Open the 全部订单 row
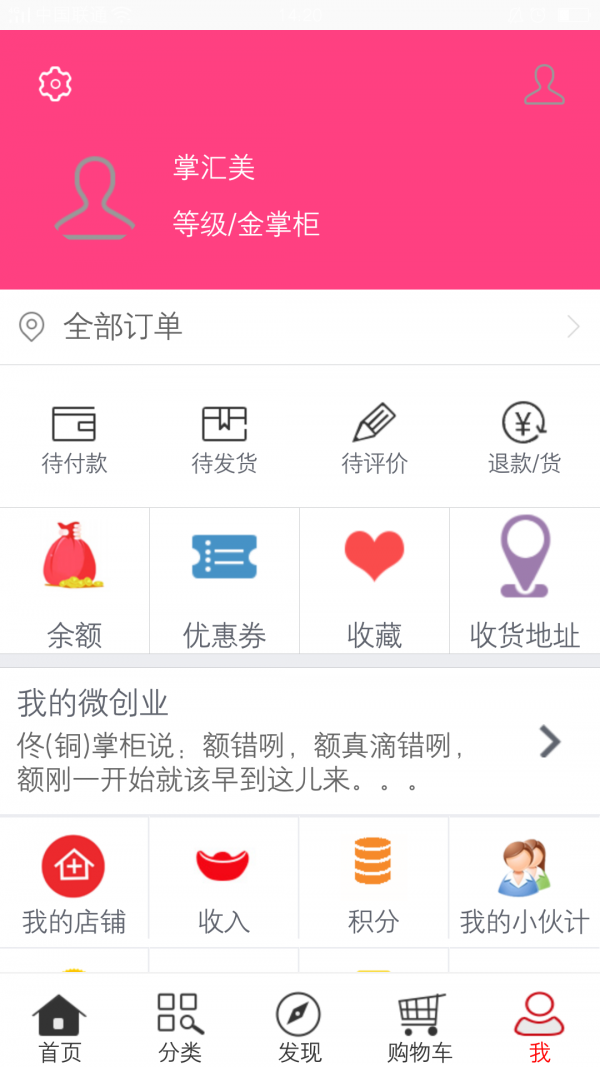The width and height of the screenshot is (600, 1067). pyautogui.click(x=300, y=327)
